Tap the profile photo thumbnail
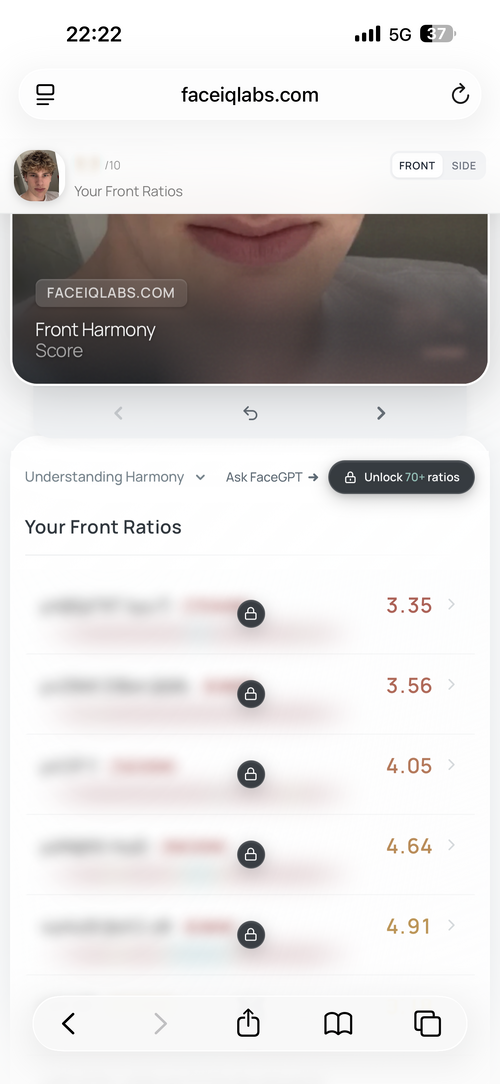The width and height of the screenshot is (500, 1084). 39,176
